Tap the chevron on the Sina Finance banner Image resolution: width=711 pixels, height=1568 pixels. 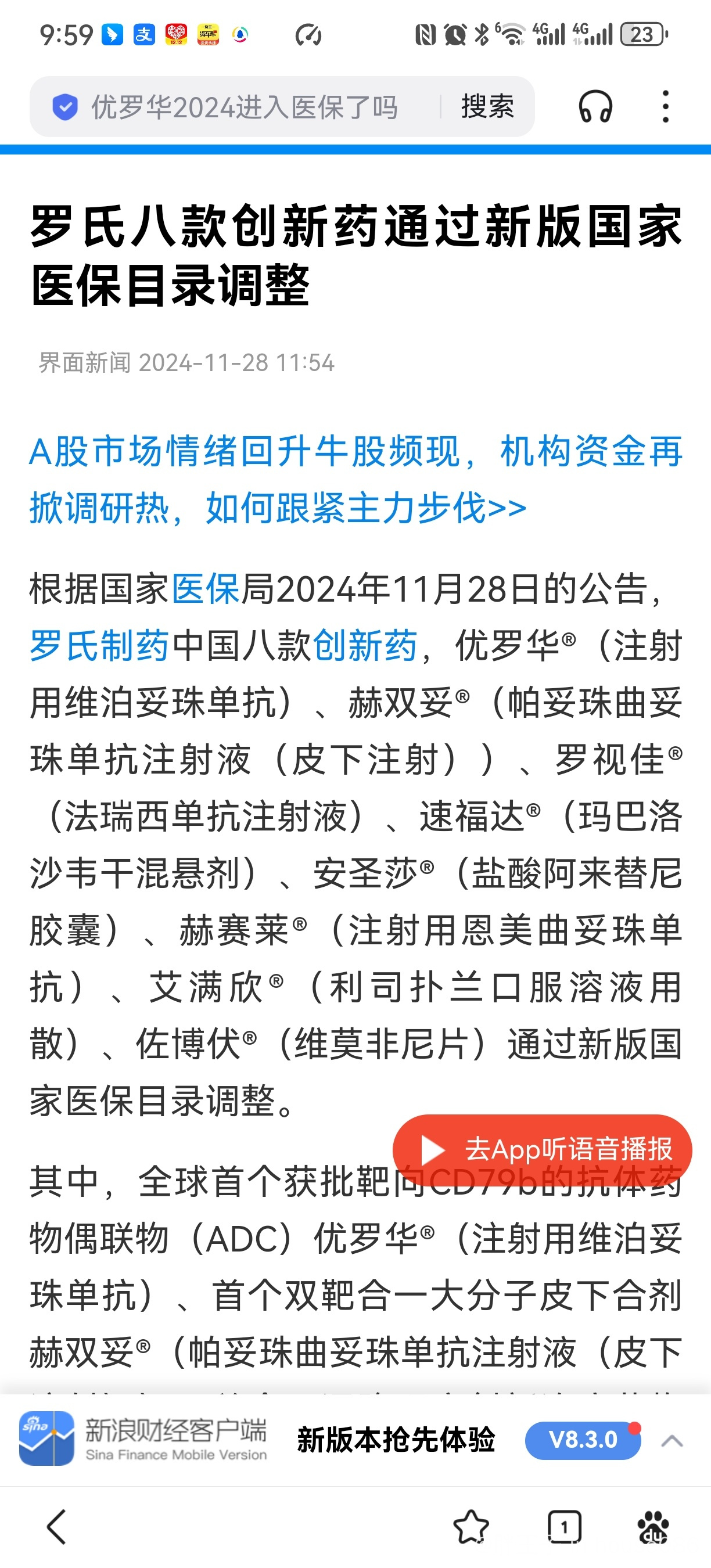point(672,1441)
